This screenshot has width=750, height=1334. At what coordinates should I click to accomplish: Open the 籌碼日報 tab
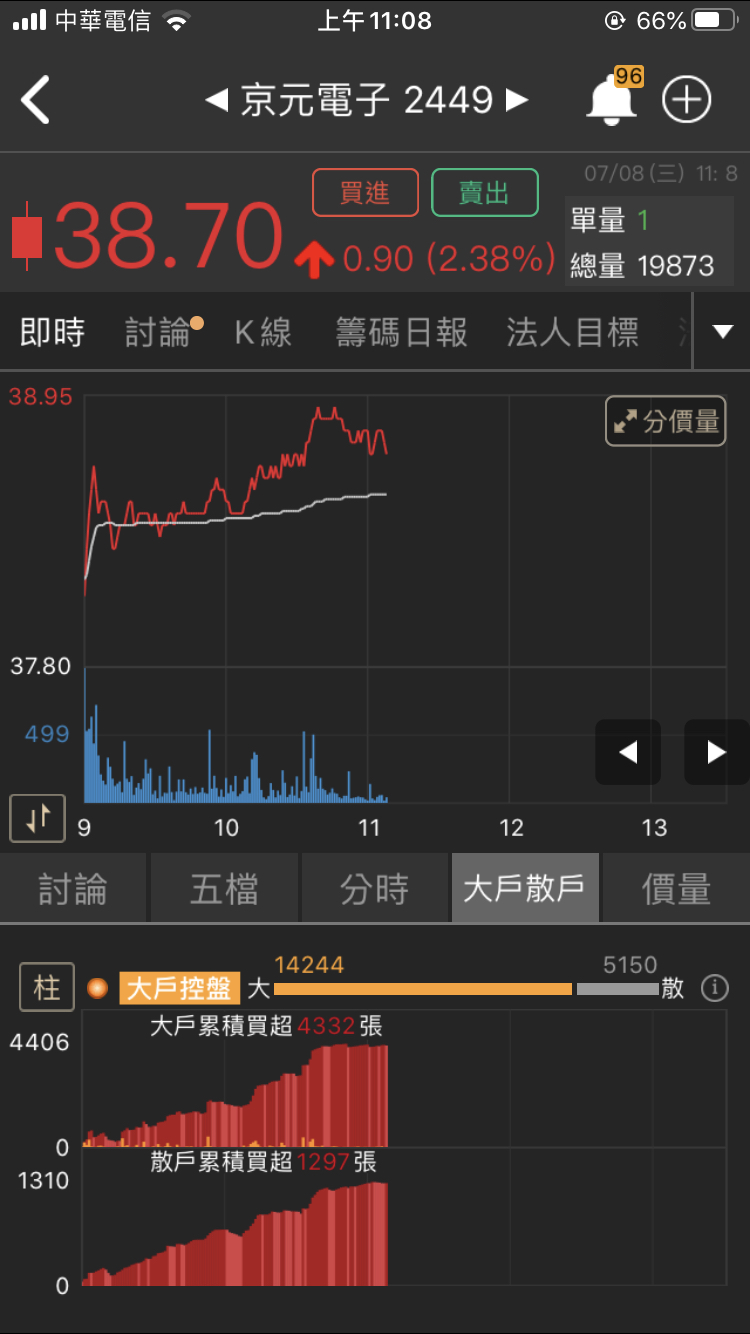[401, 332]
